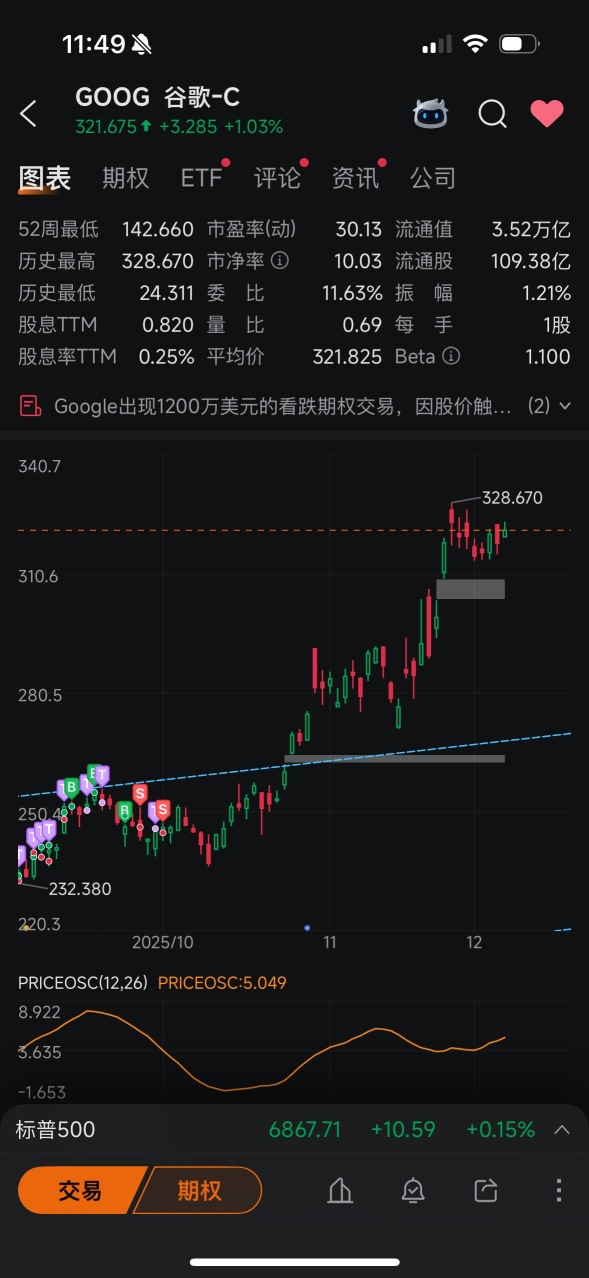Share this stock page
This screenshot has height=1278, width=589.
click(486, 1190)
